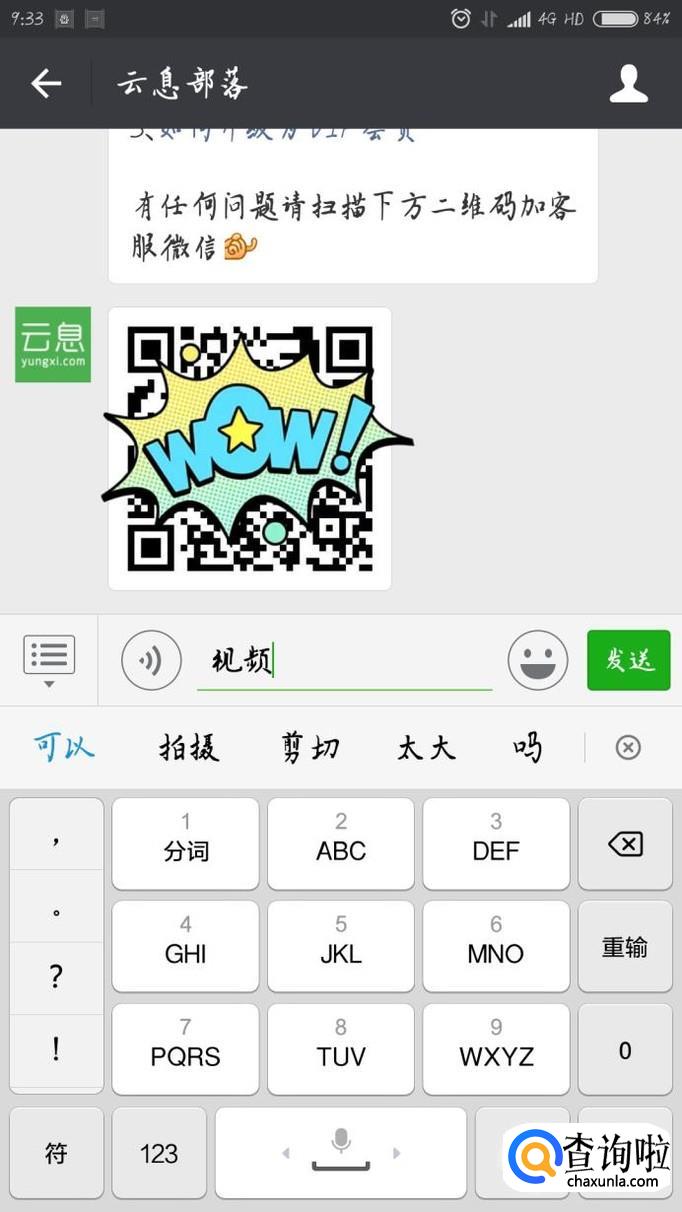Screen dimensions: 682x1212
Task: Tap the keyboard backspace key
Action: pyautogui.click(x=625, y=844)
